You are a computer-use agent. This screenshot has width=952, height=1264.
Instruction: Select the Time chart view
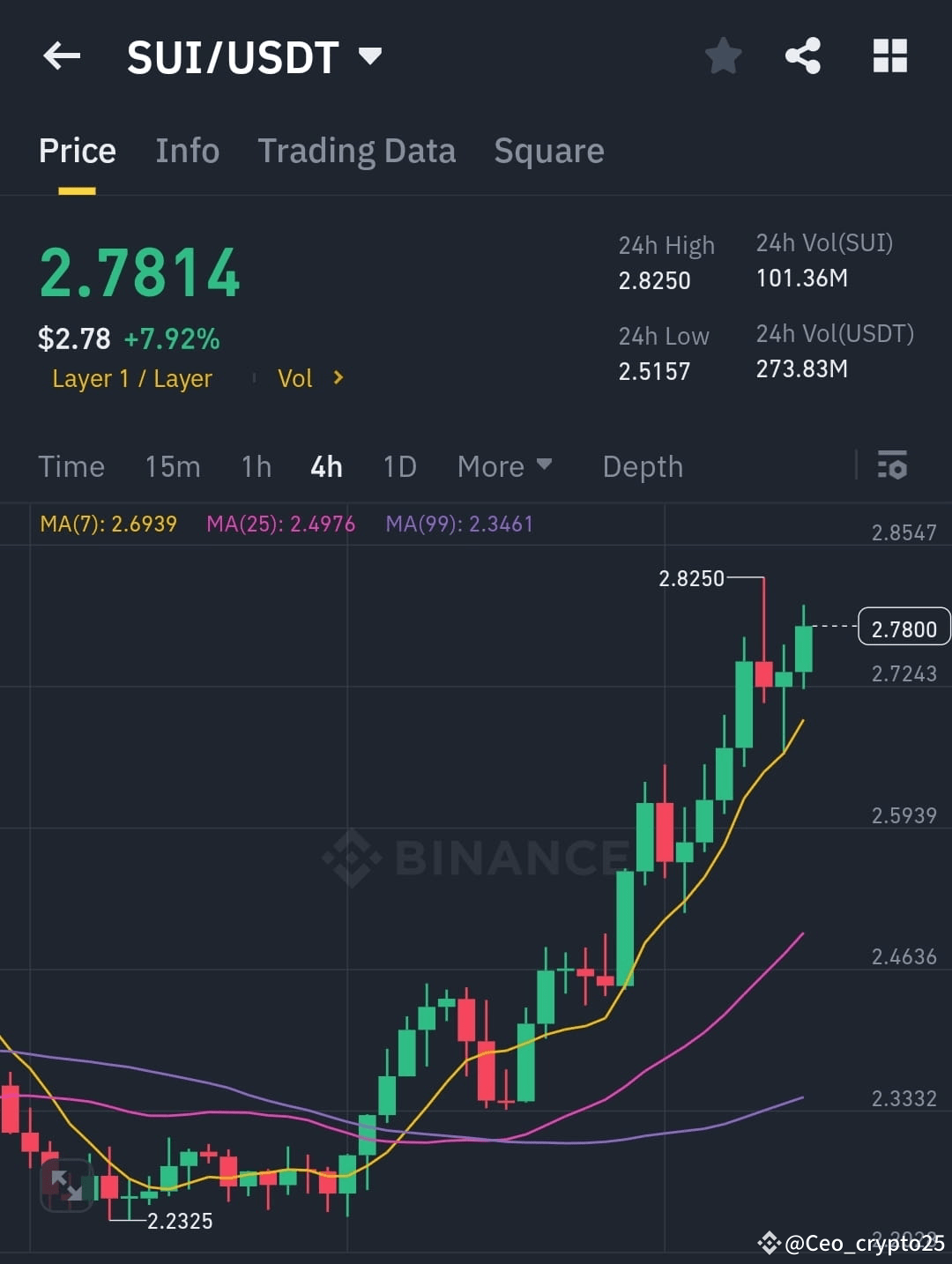71,466
